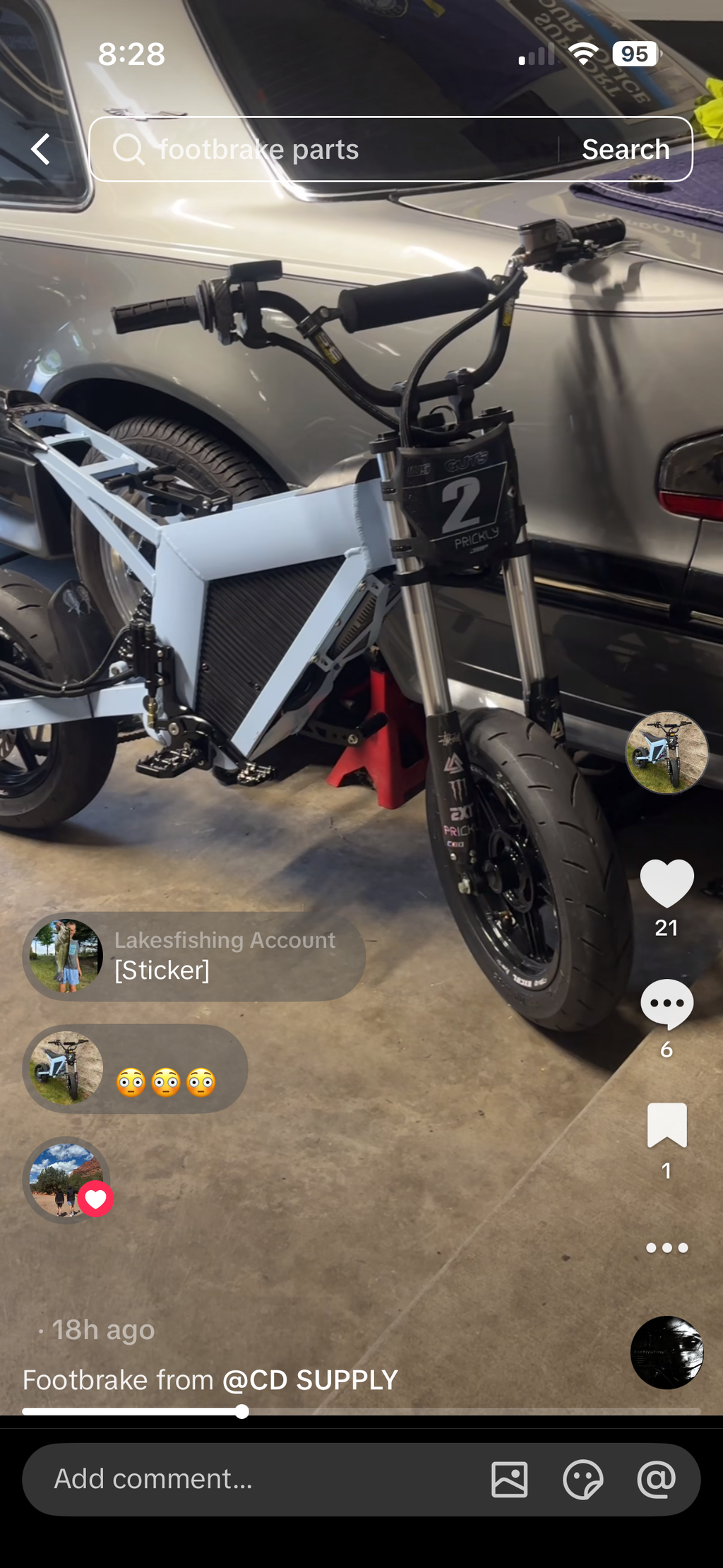Open the spinning sound disc
Screen dimensions: 723x1568
tap(667, 1352)
